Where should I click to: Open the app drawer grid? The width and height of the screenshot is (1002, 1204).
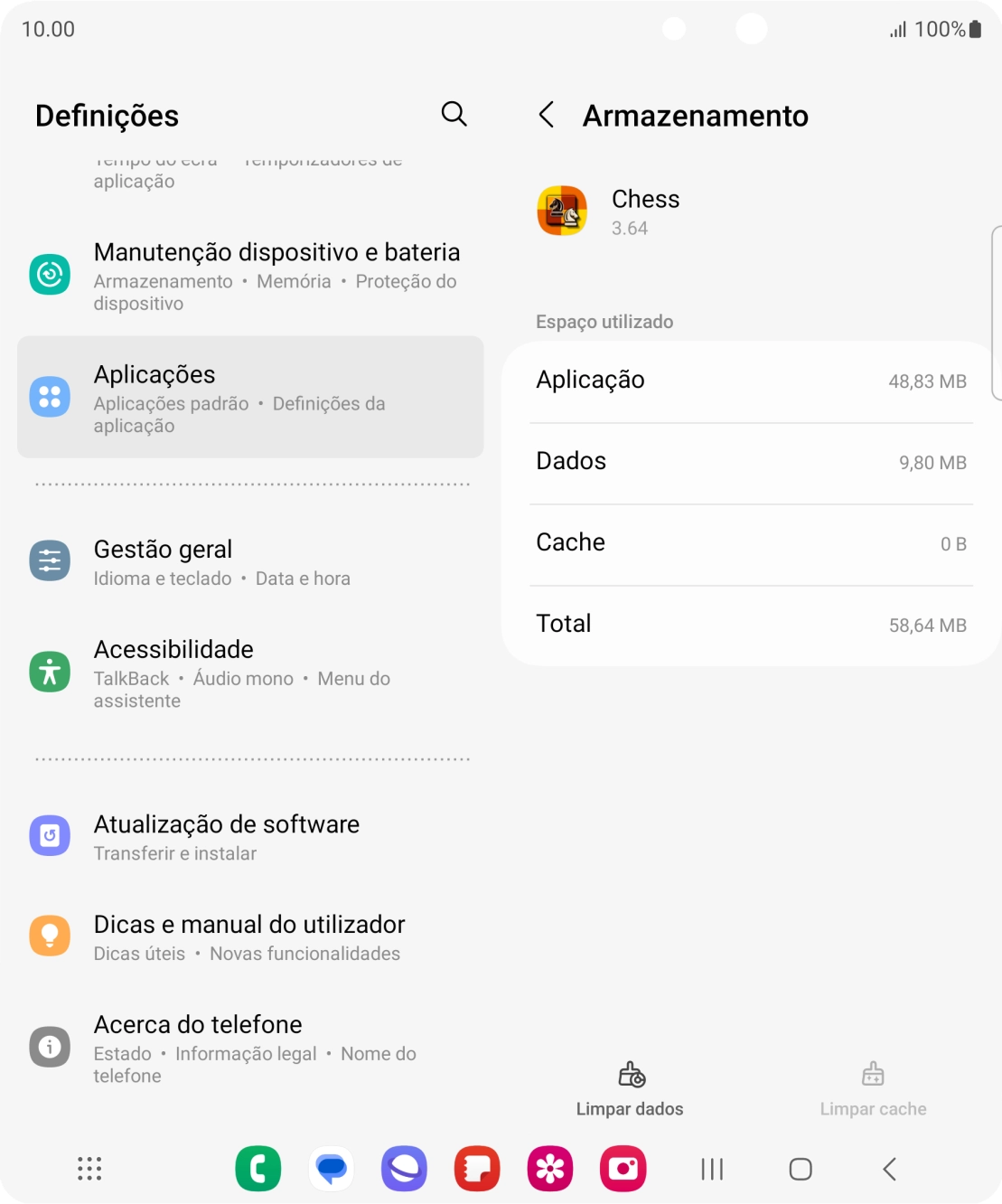[89, 1168]
